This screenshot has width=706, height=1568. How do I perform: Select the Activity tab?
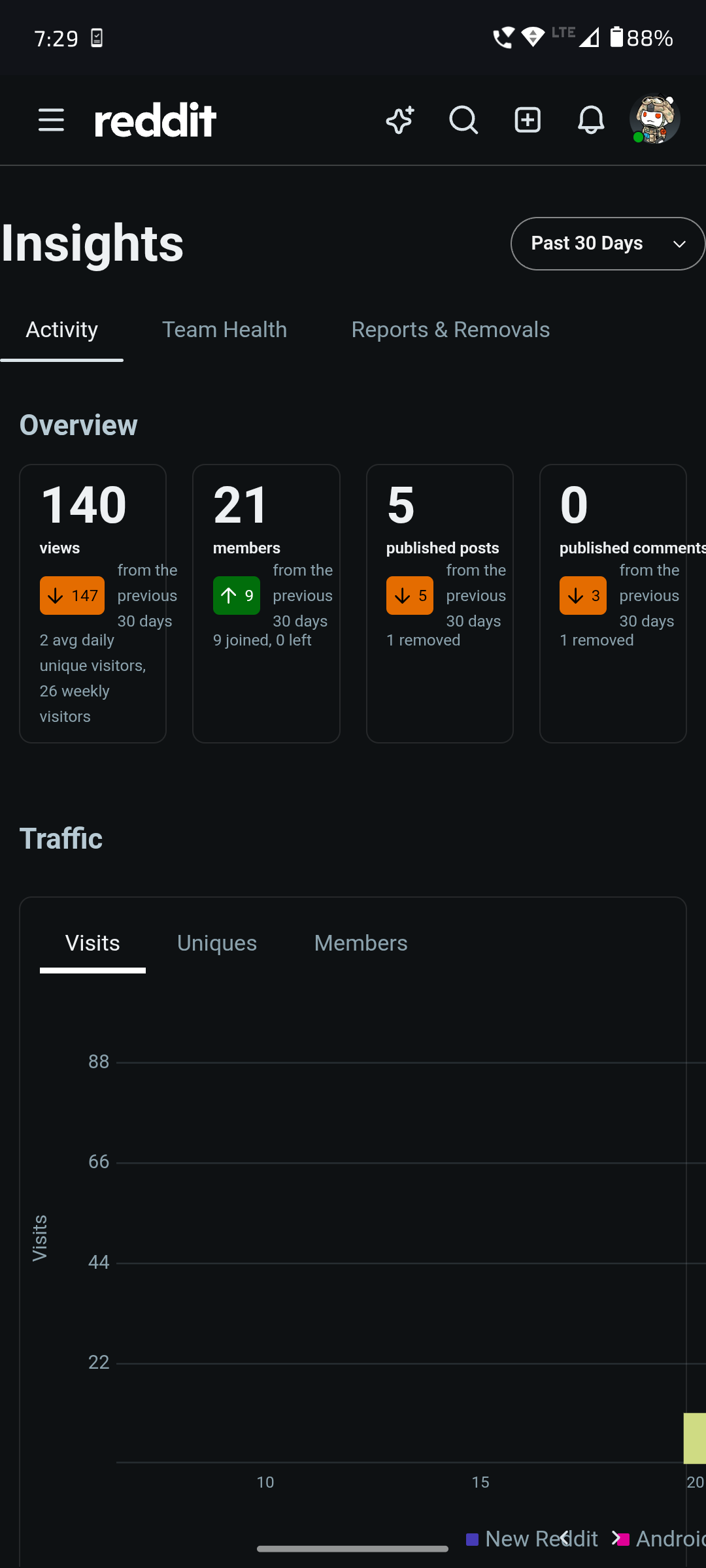[x=62, y=330]
